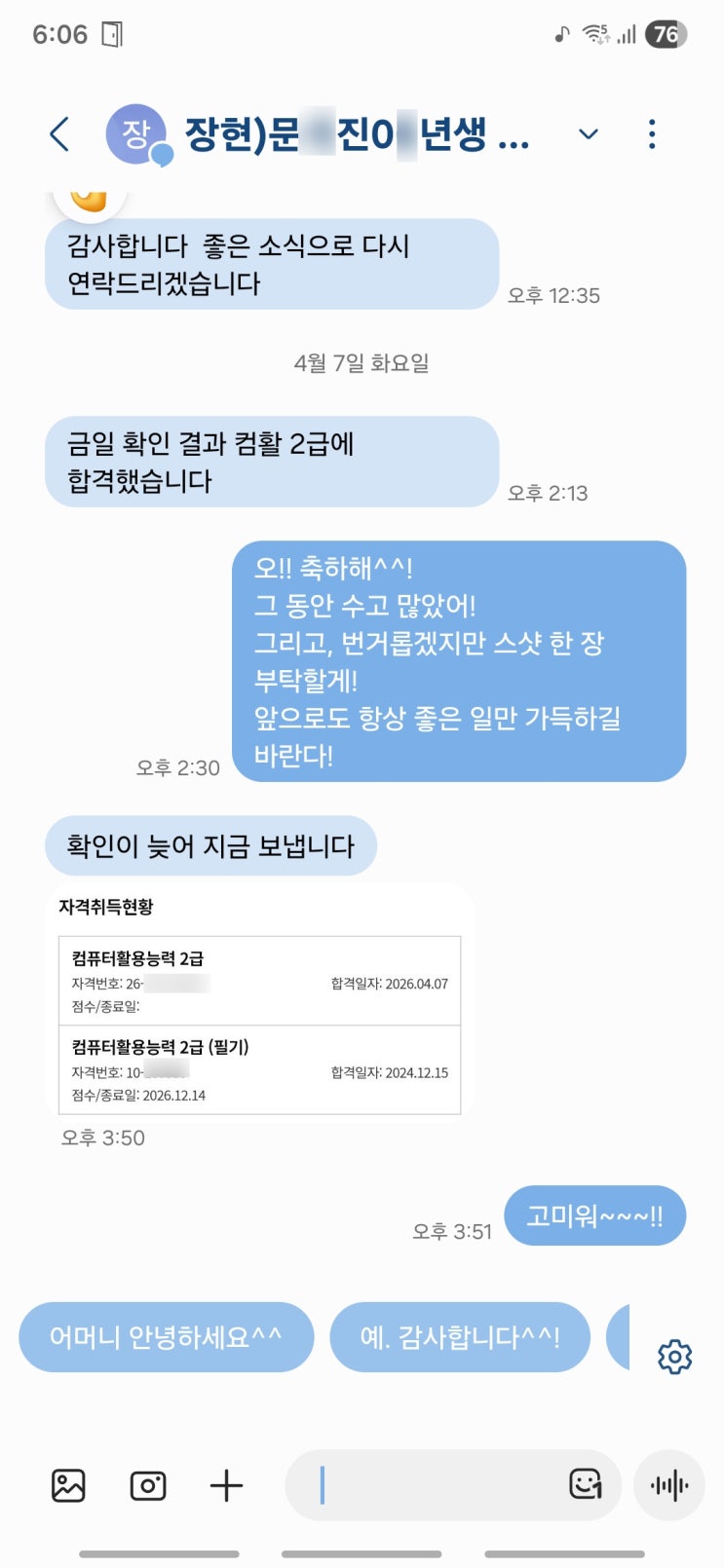Send the suggested reply 어머니 안녕하세요^^
724x1568 pixels.
point(167,1337)
